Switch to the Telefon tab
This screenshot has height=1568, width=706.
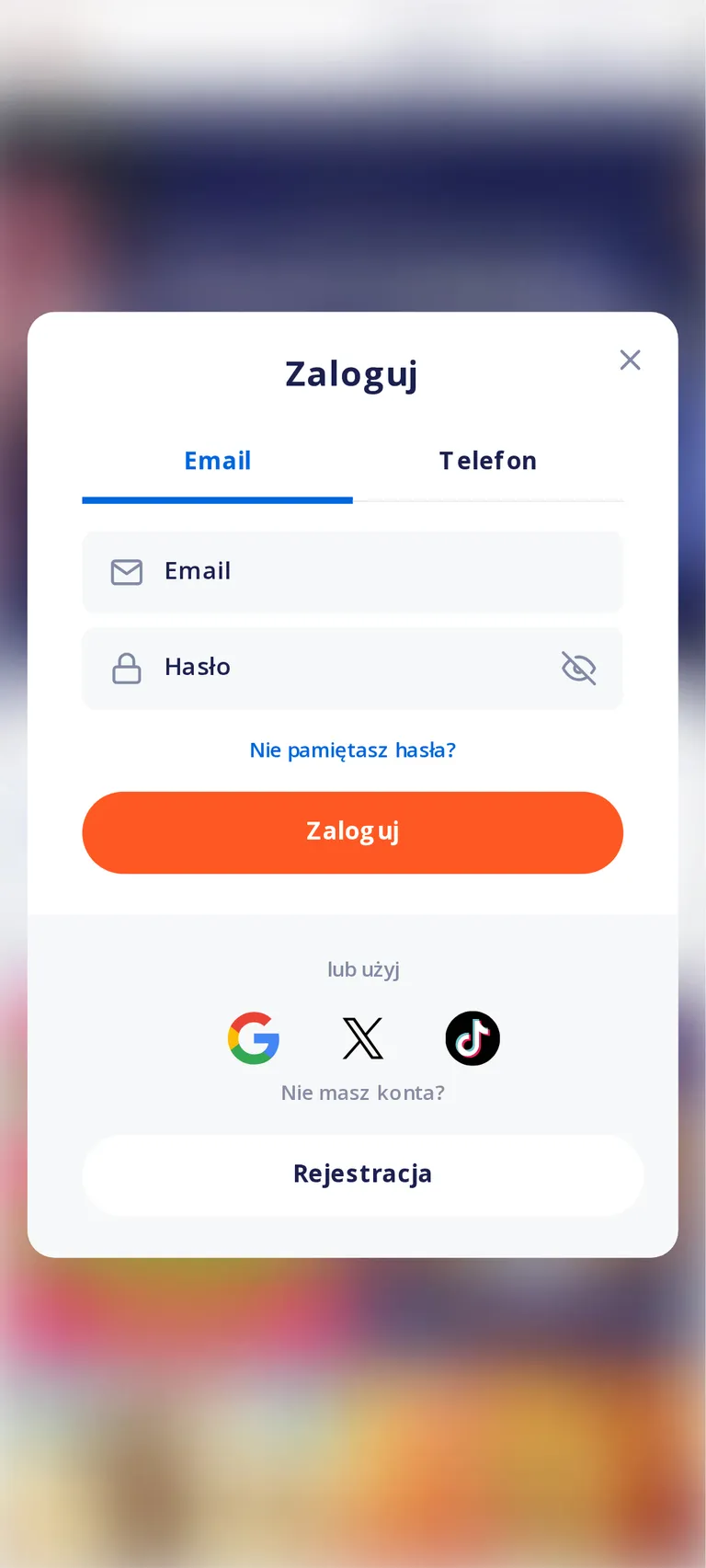click(487, 460)
